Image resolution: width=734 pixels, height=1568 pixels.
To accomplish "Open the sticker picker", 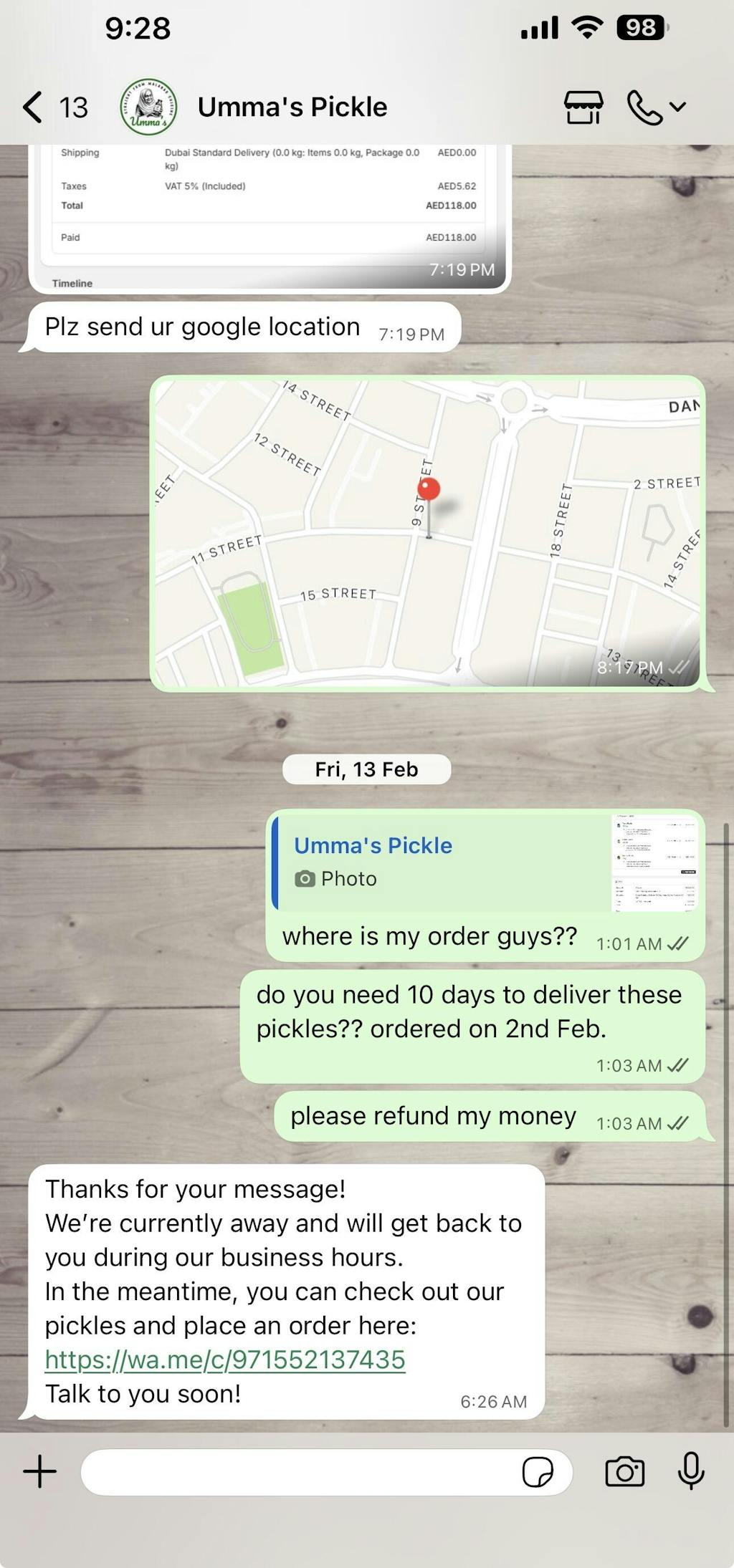I will tap(538, 1472).
